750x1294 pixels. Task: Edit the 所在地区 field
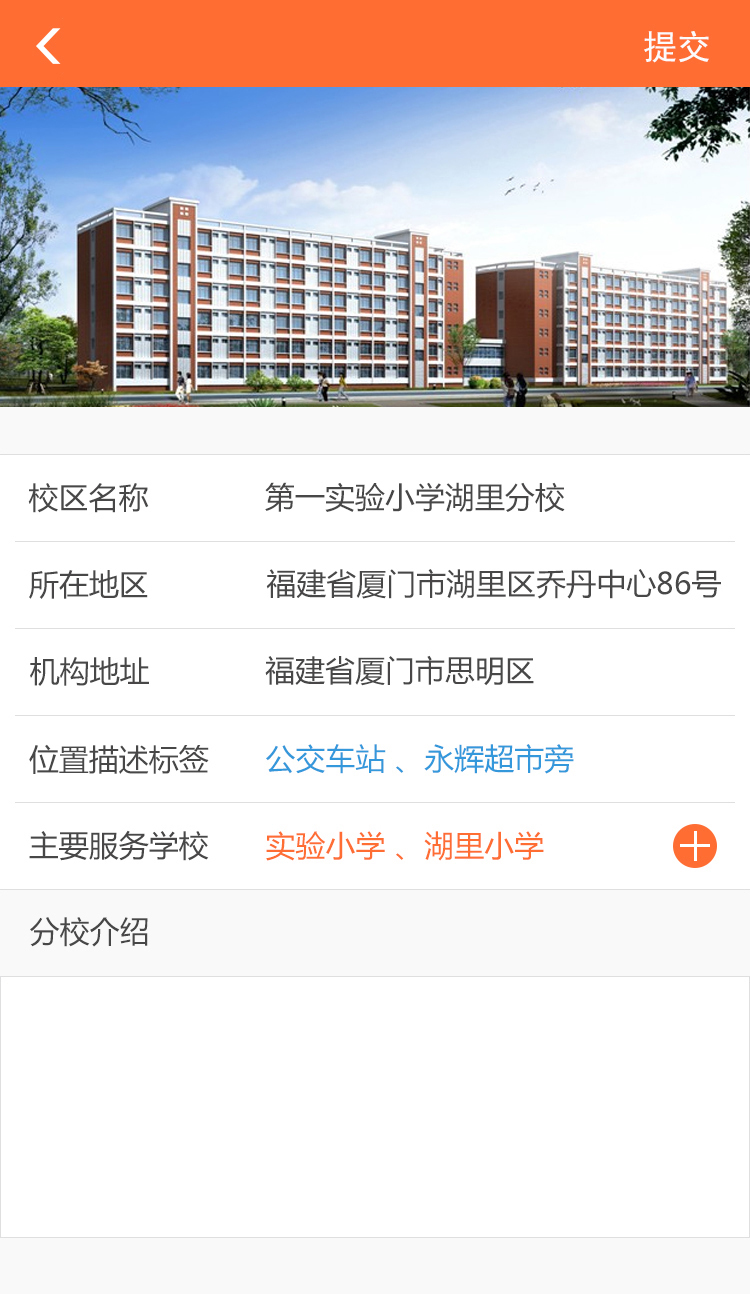coord(492,585)
